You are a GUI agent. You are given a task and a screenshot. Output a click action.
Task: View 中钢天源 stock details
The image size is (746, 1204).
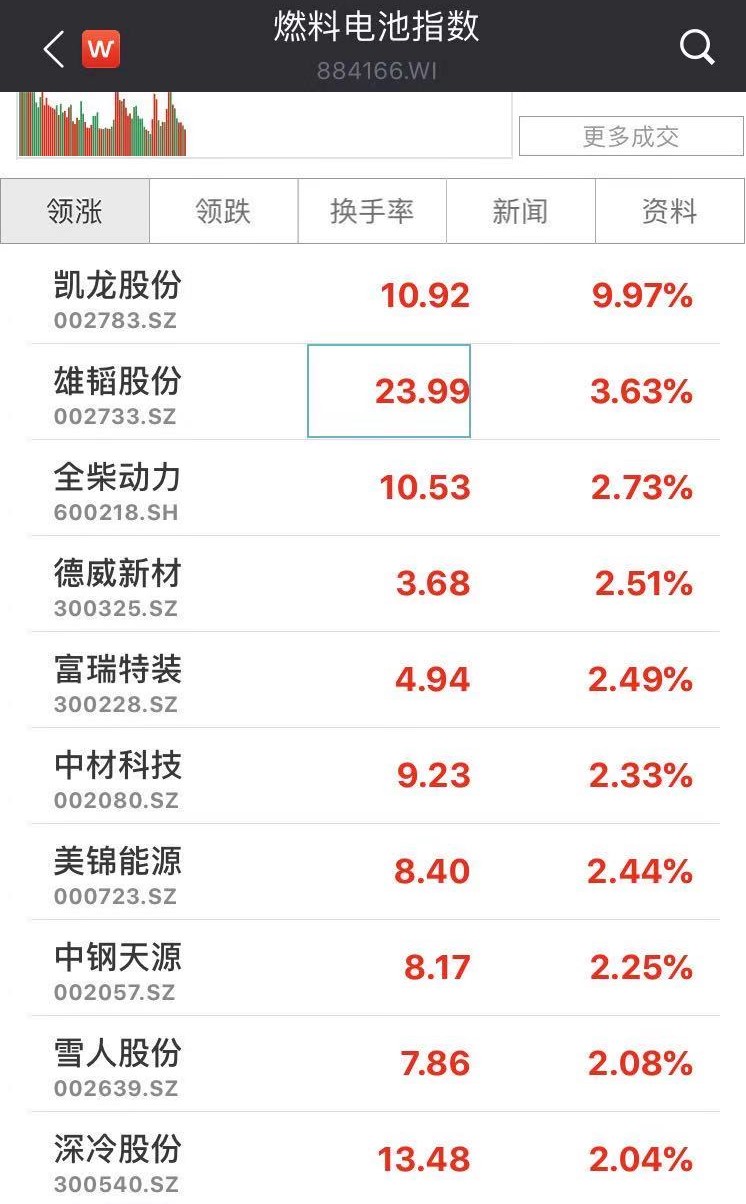click(373, 968)
